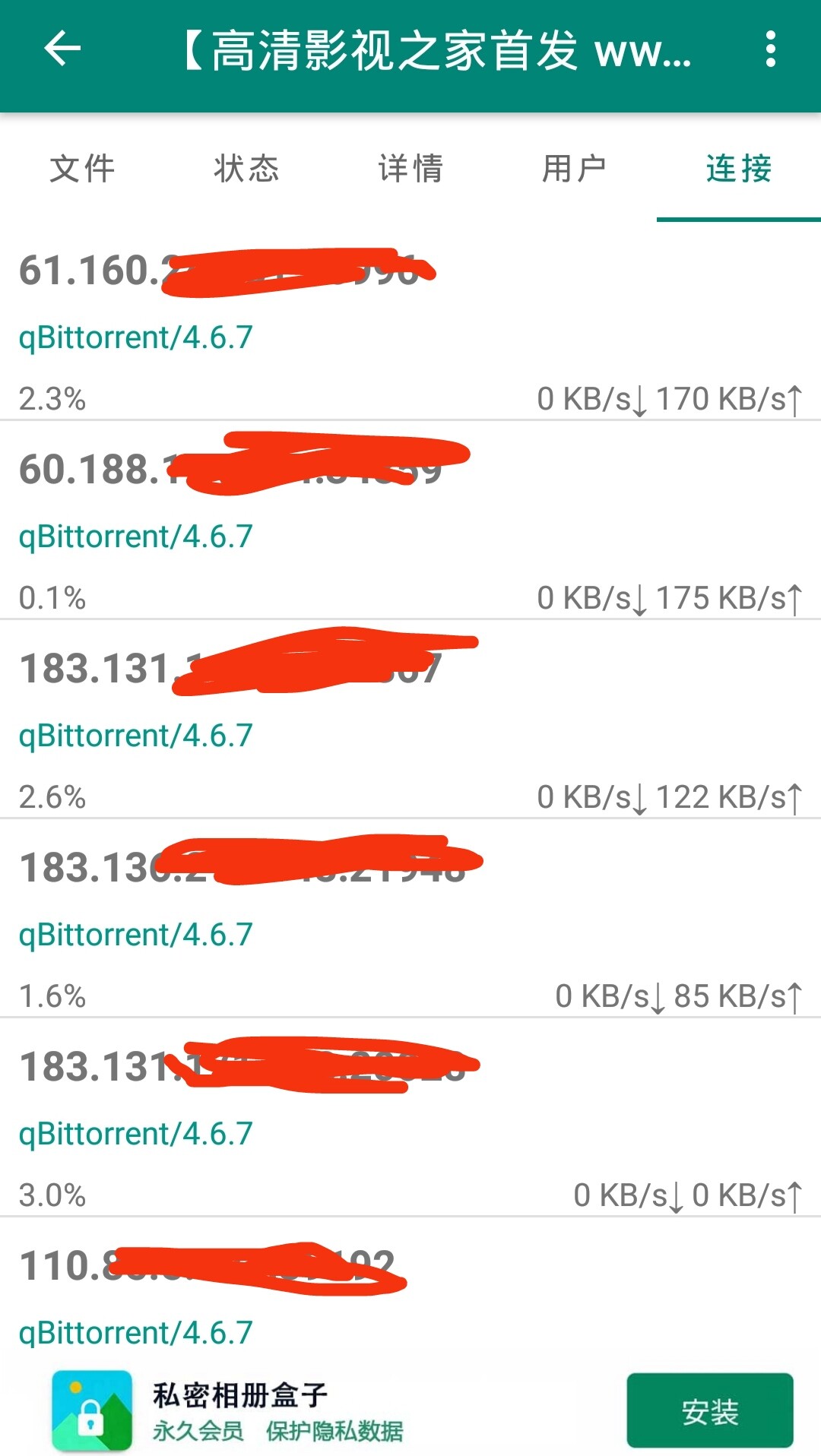The image size is (821, 1456).
Task: Select the 连接 tab
Action: (x=739, y=169)
